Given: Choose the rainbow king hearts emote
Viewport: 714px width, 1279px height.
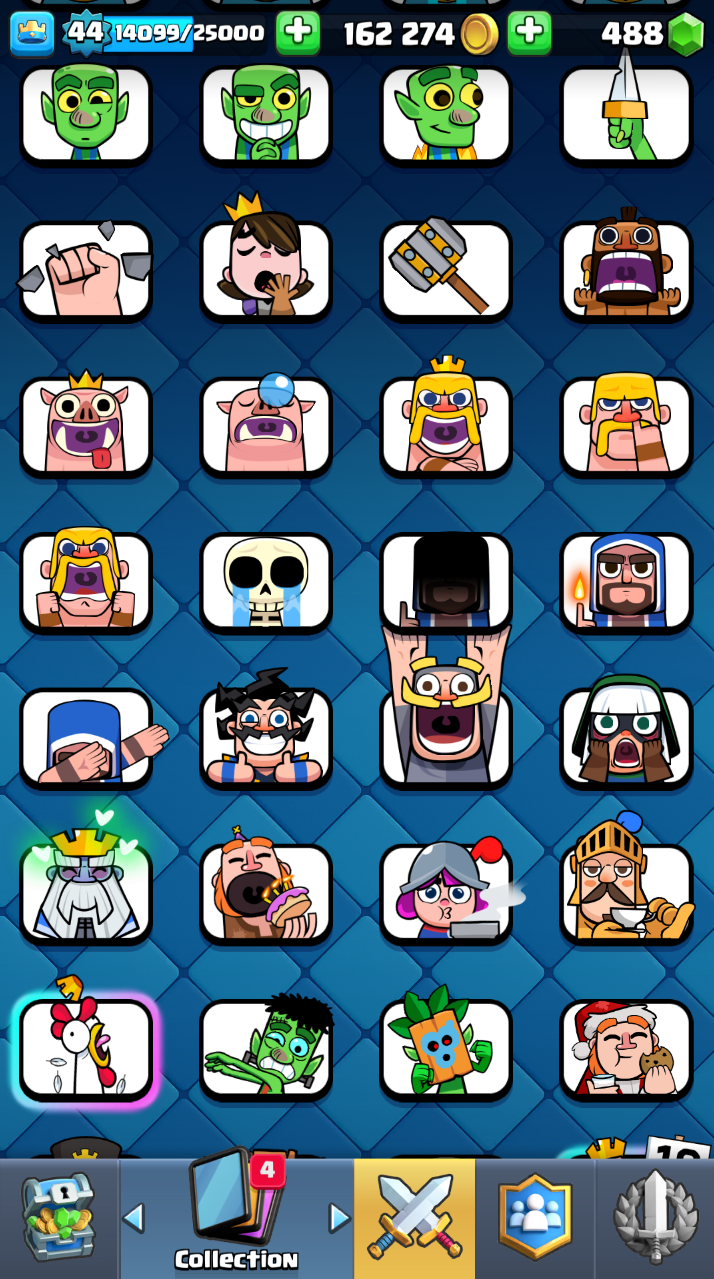Looking at the screenshot, I should 86,894.
